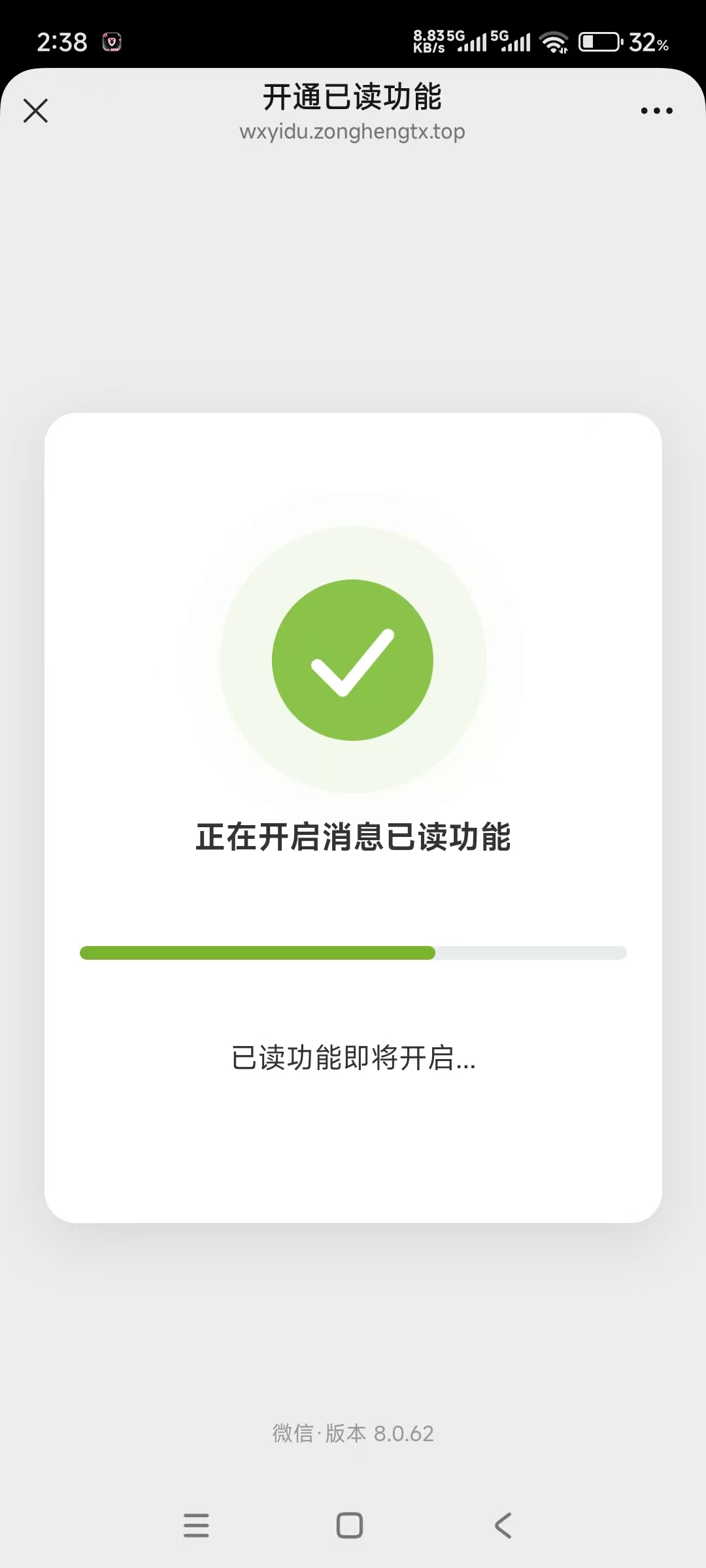Go back using system back button
This screenshot has width=706, height=1568.
[503, 1526]
